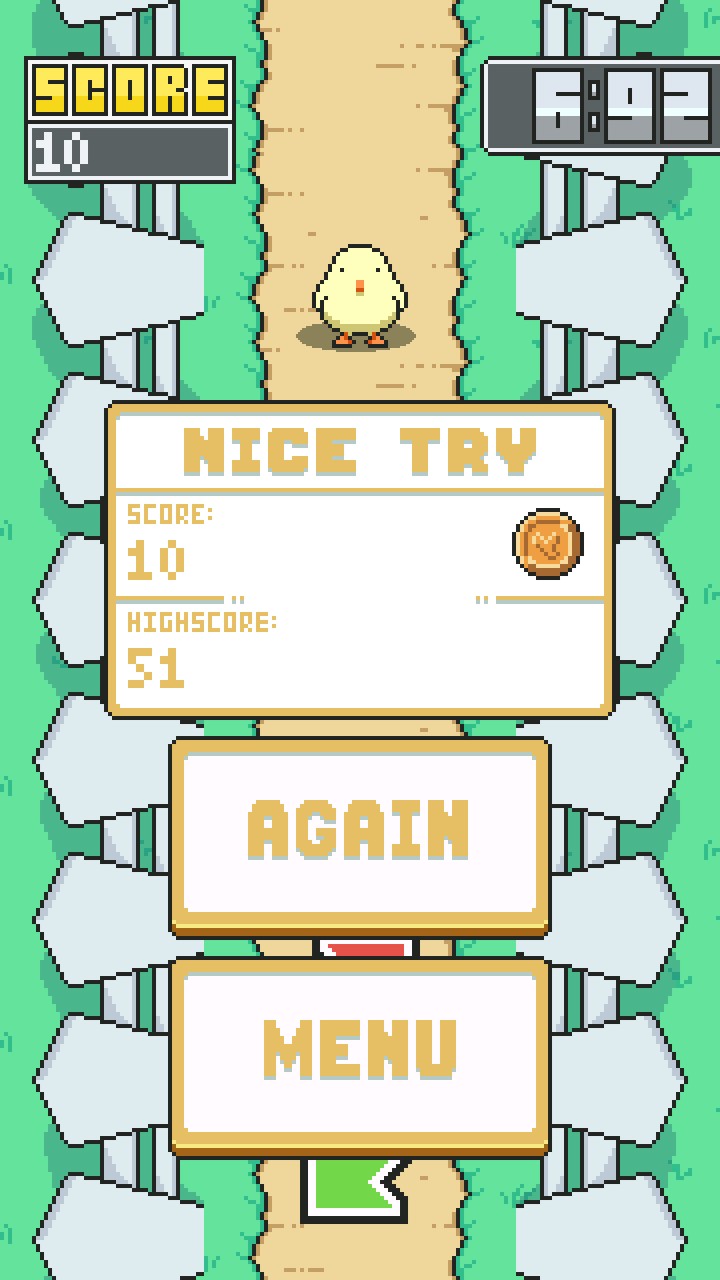Open the MENU button
This screenshot has width=720, height=1280.
click(360, 1055)
